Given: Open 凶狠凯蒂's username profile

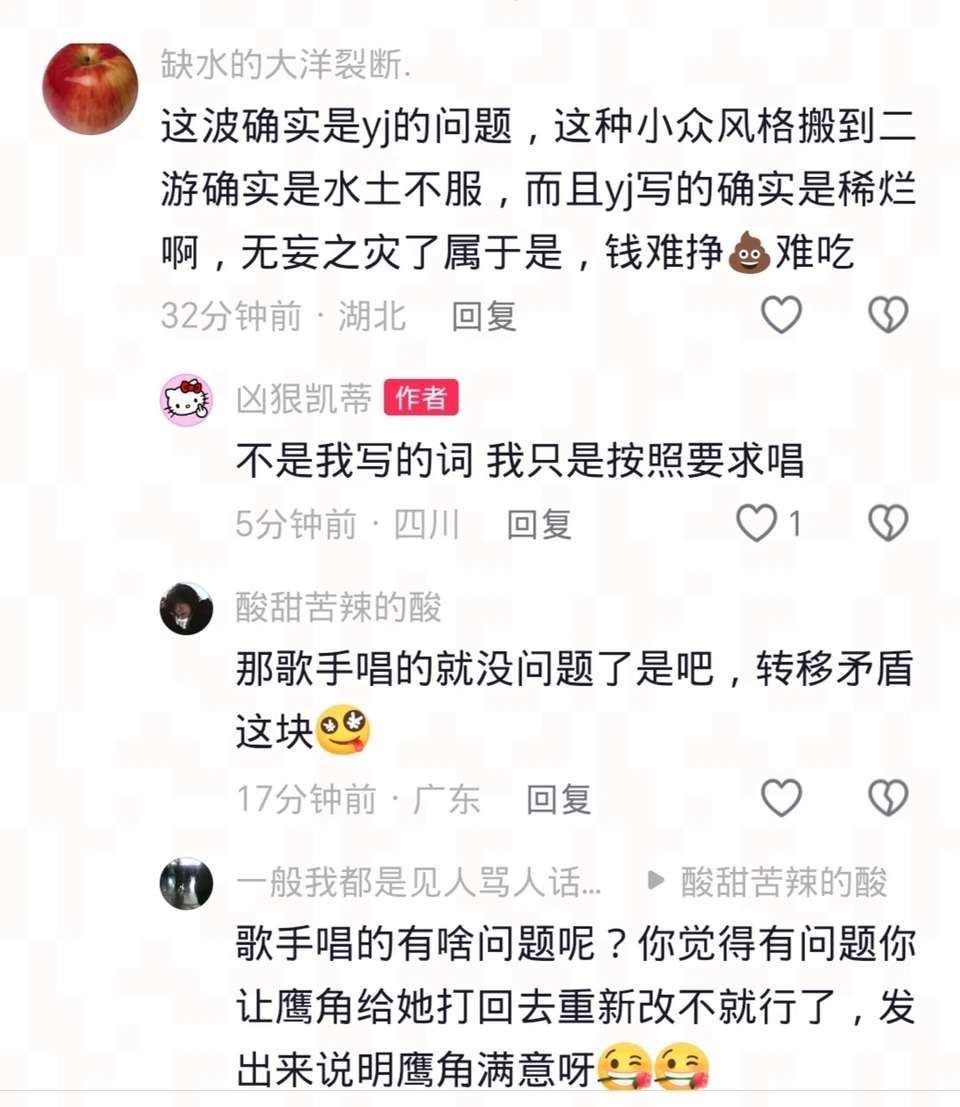Looking at the screenshot, I should pos(303,399).
